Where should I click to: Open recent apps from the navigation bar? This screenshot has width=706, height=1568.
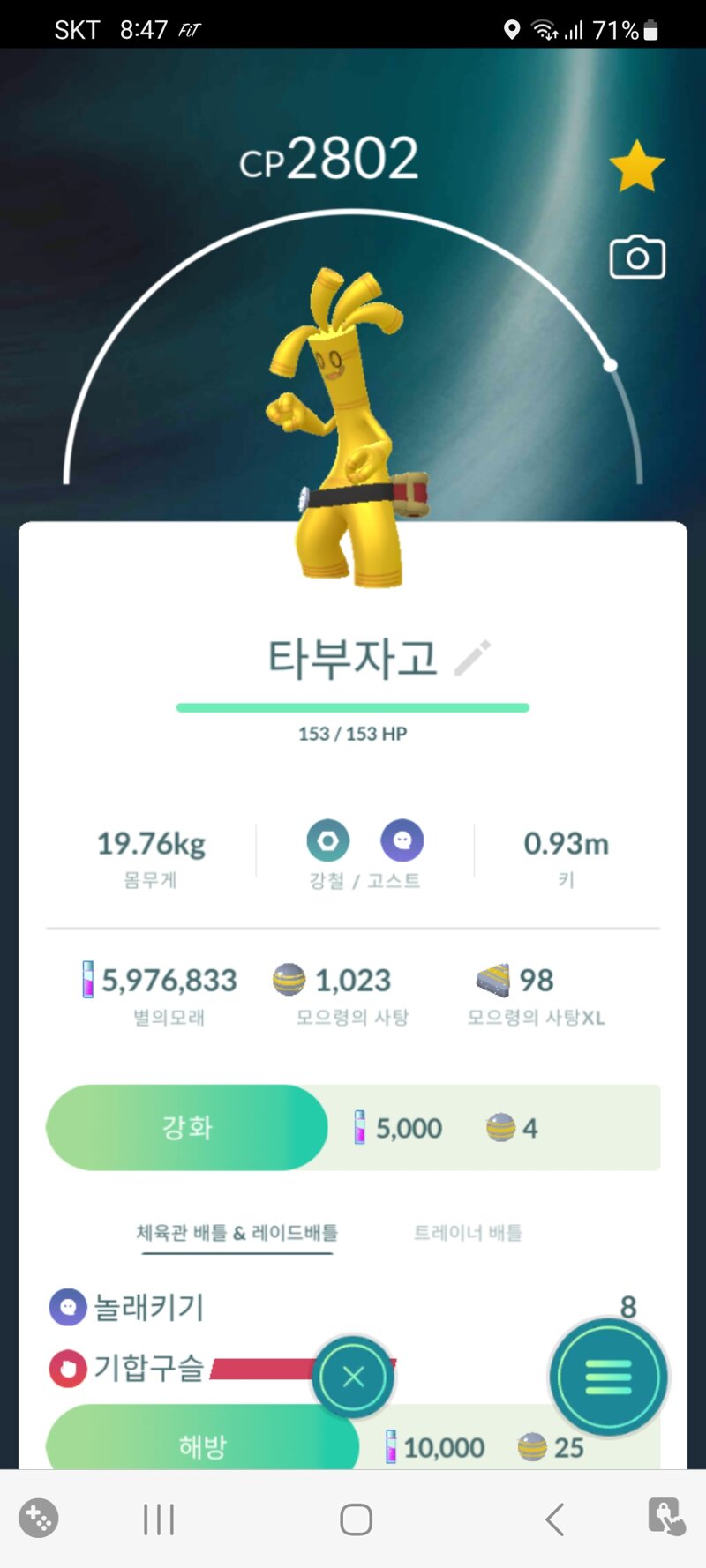159,1519
